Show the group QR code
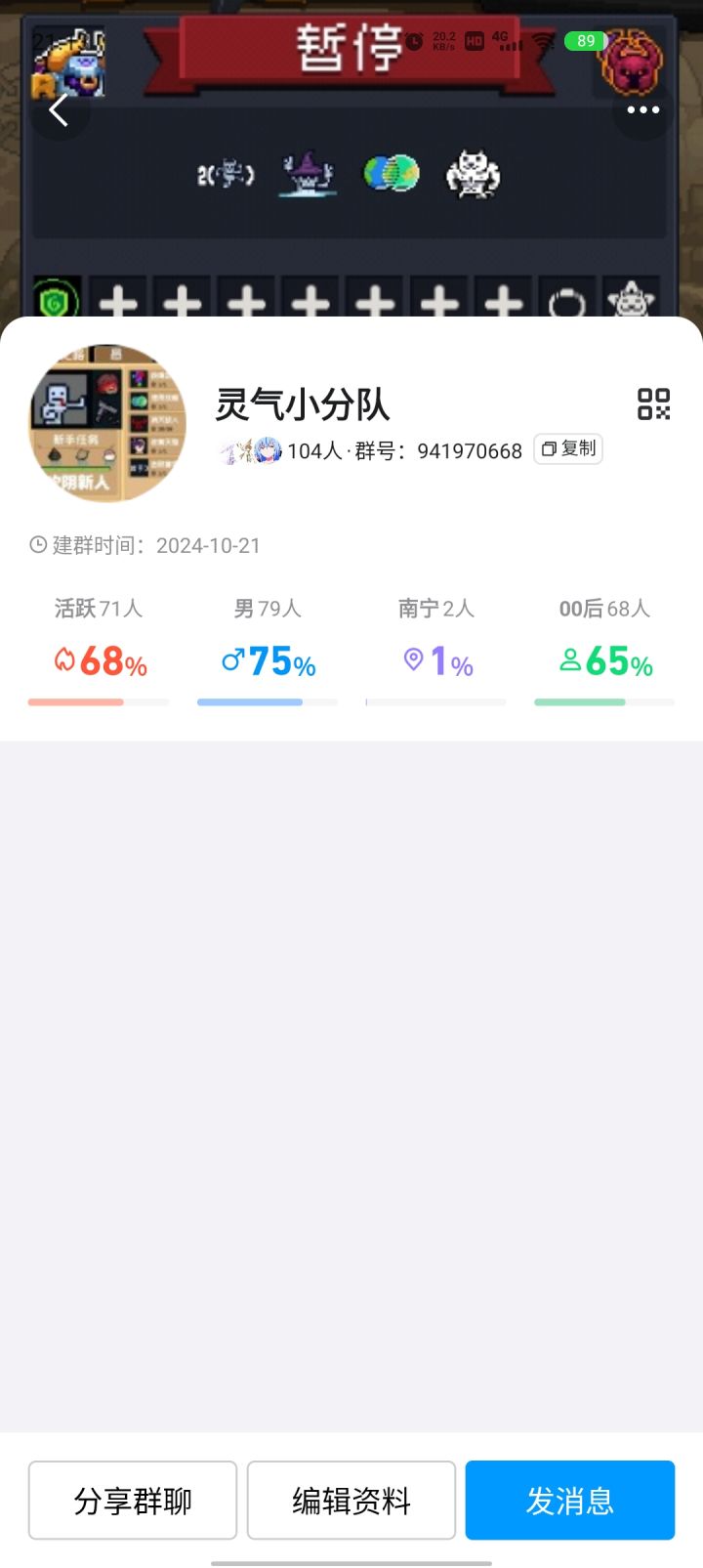Screen dimensions: 703x1568 click(653, 403)
